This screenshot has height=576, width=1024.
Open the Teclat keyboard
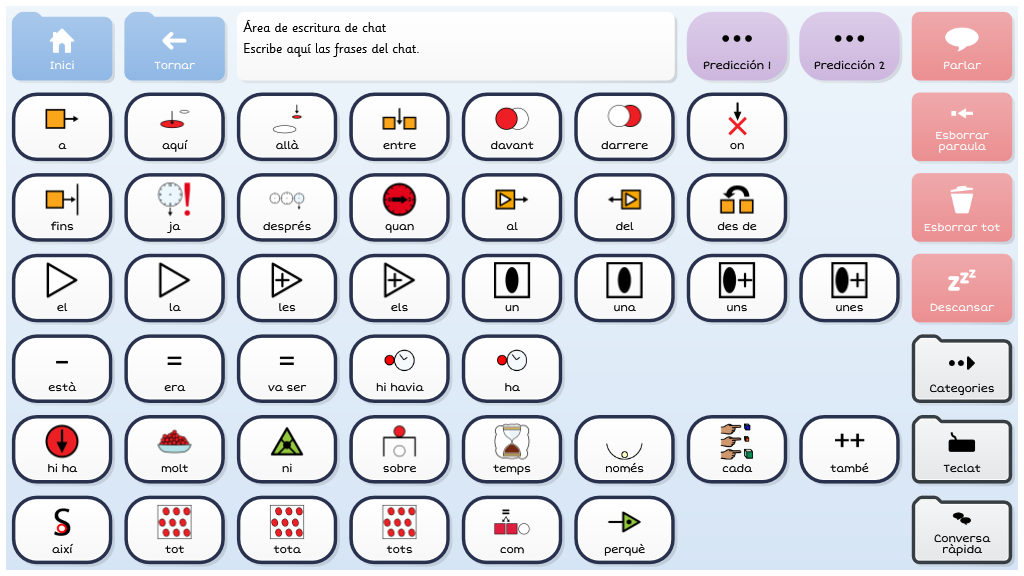pyautogui.click(x=961, y=450)
